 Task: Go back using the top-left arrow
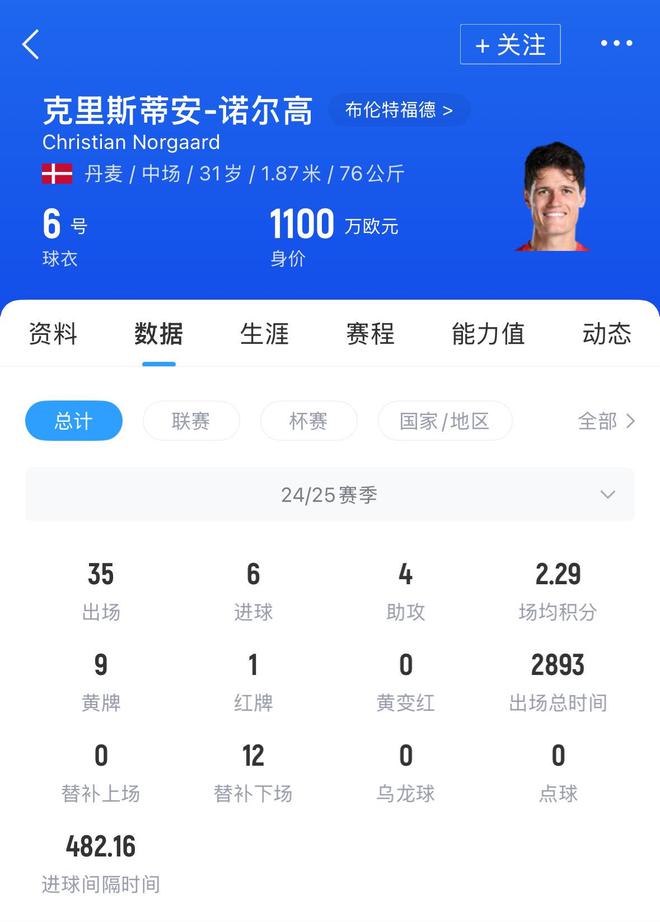[x=31, y=44]
